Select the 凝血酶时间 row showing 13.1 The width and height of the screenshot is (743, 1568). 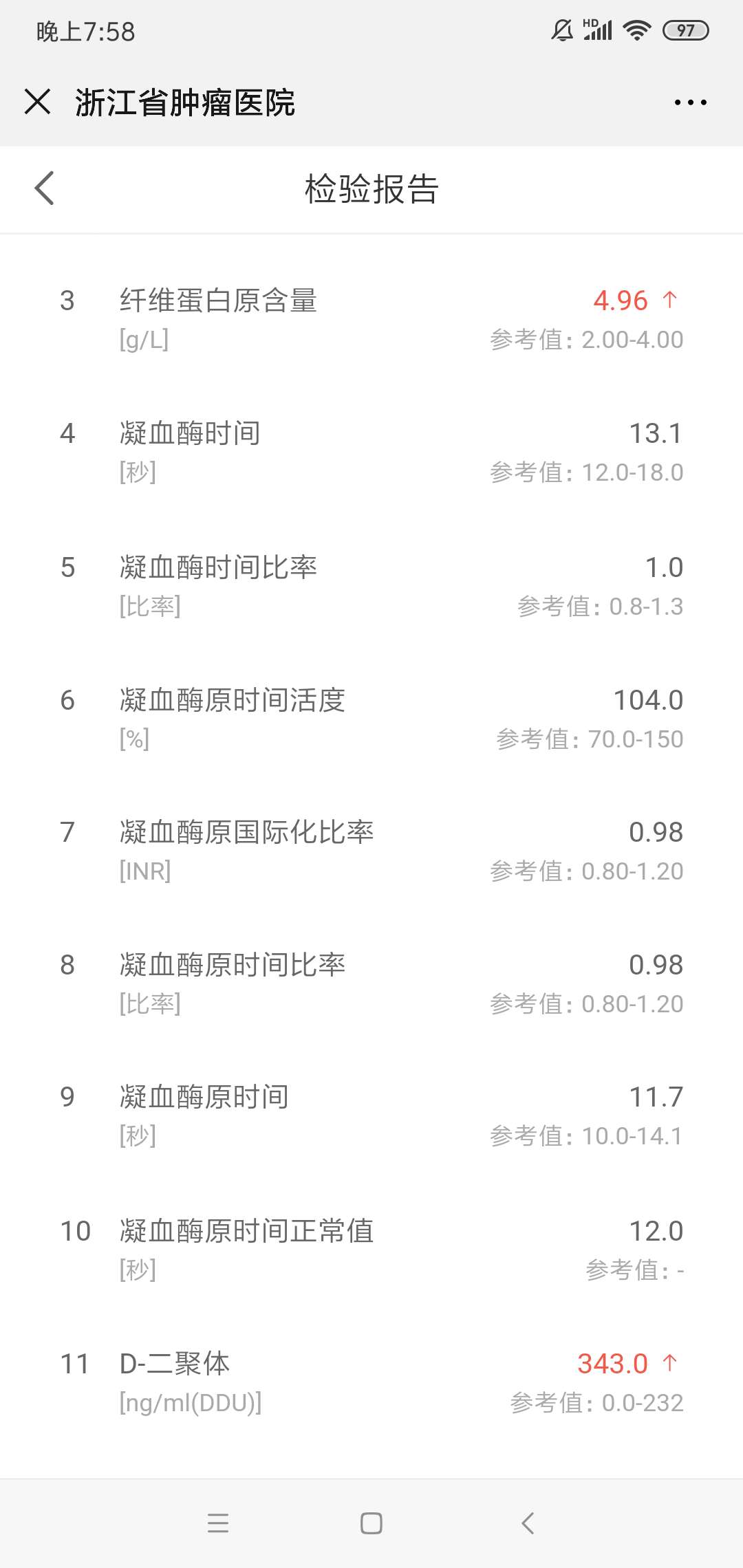point(371,451)
